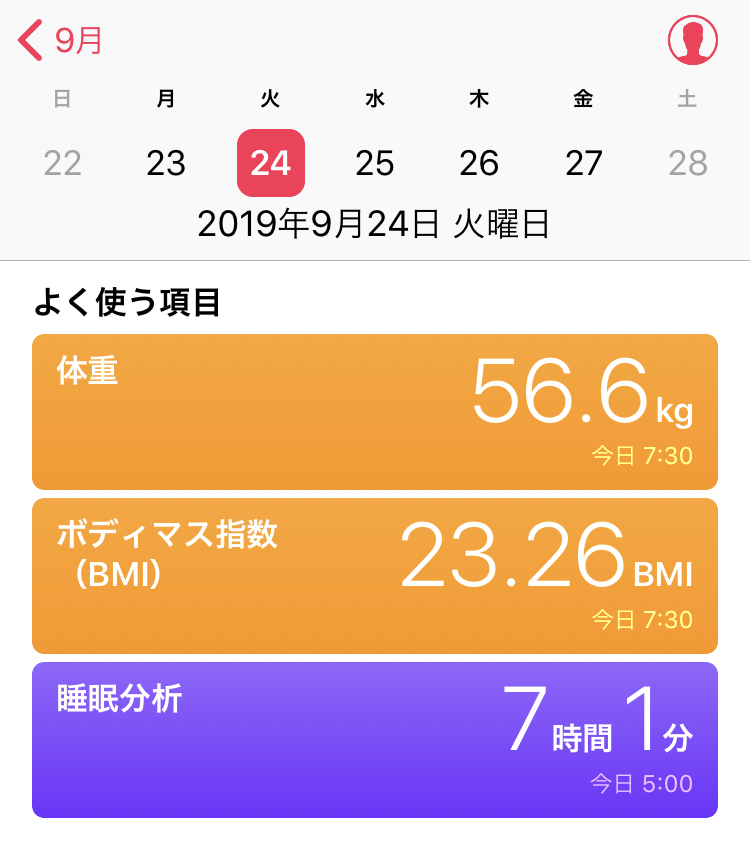The height and width of the screenshot is (851, 750).
Task: Go back to the 9月 month view
Action: (61, 41)
